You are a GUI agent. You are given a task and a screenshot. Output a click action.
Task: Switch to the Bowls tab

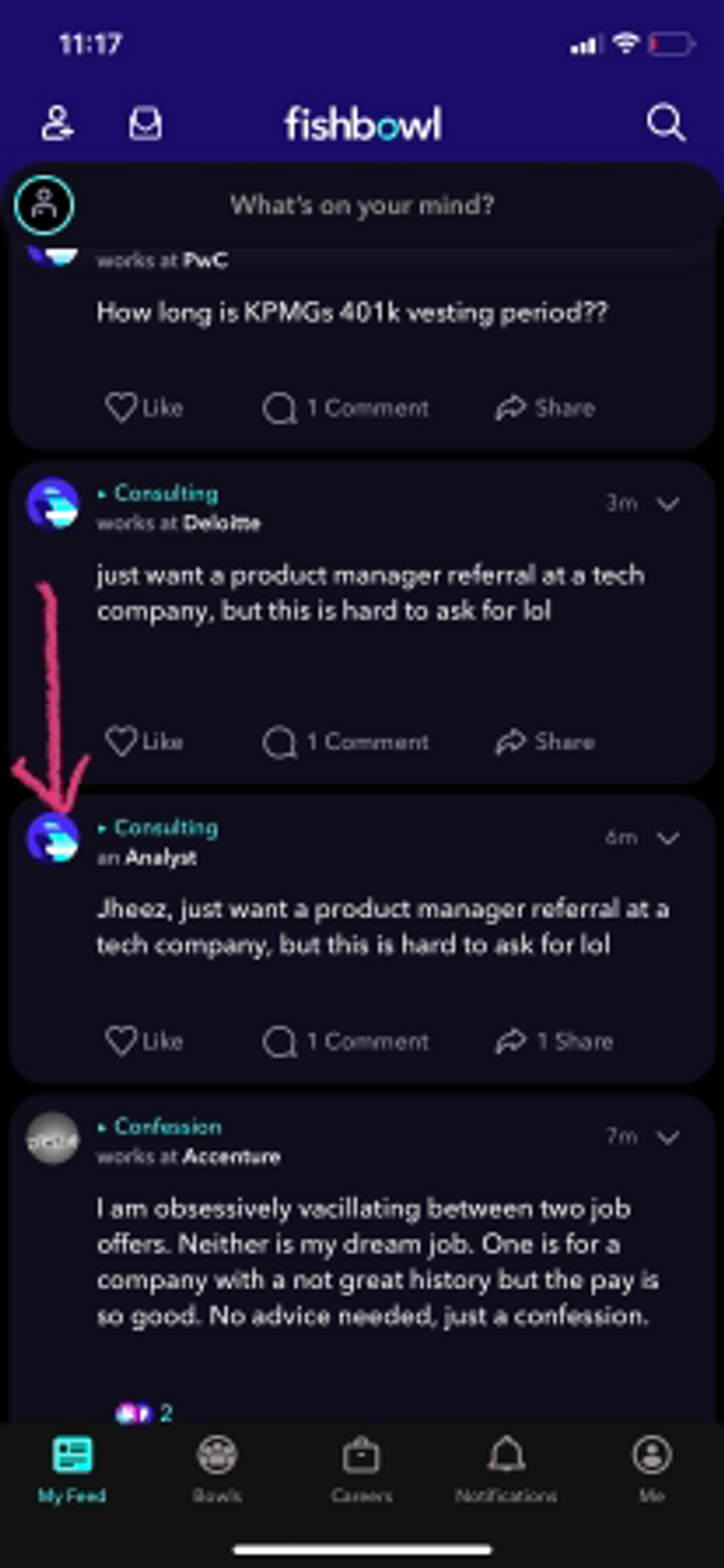point(217,1470)
